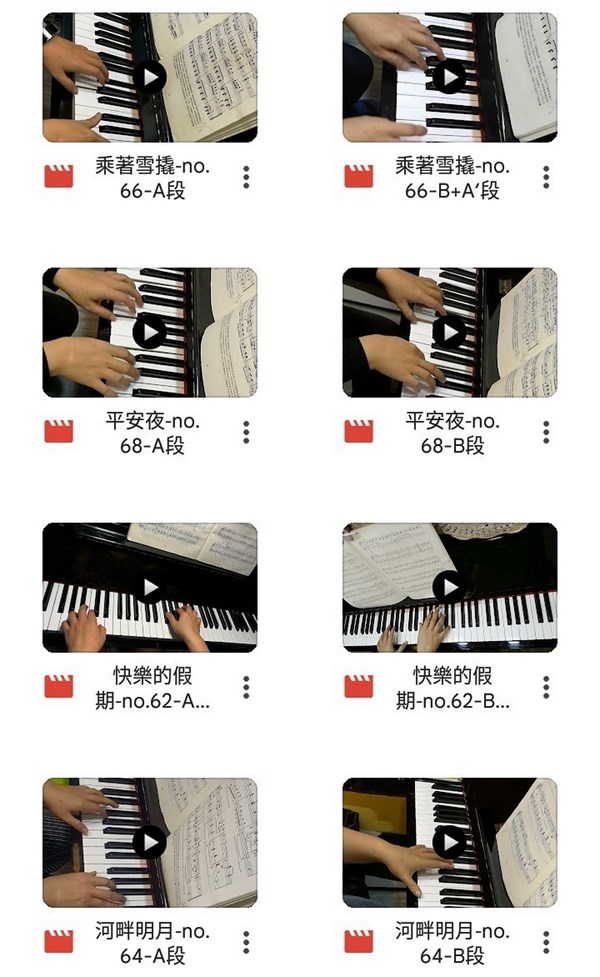Image resolution: width=600 pixels, height=977 pixels.
Task: Expand file actions for 河畔明月-no.64-B段
Action: click(x=546, y=942)
